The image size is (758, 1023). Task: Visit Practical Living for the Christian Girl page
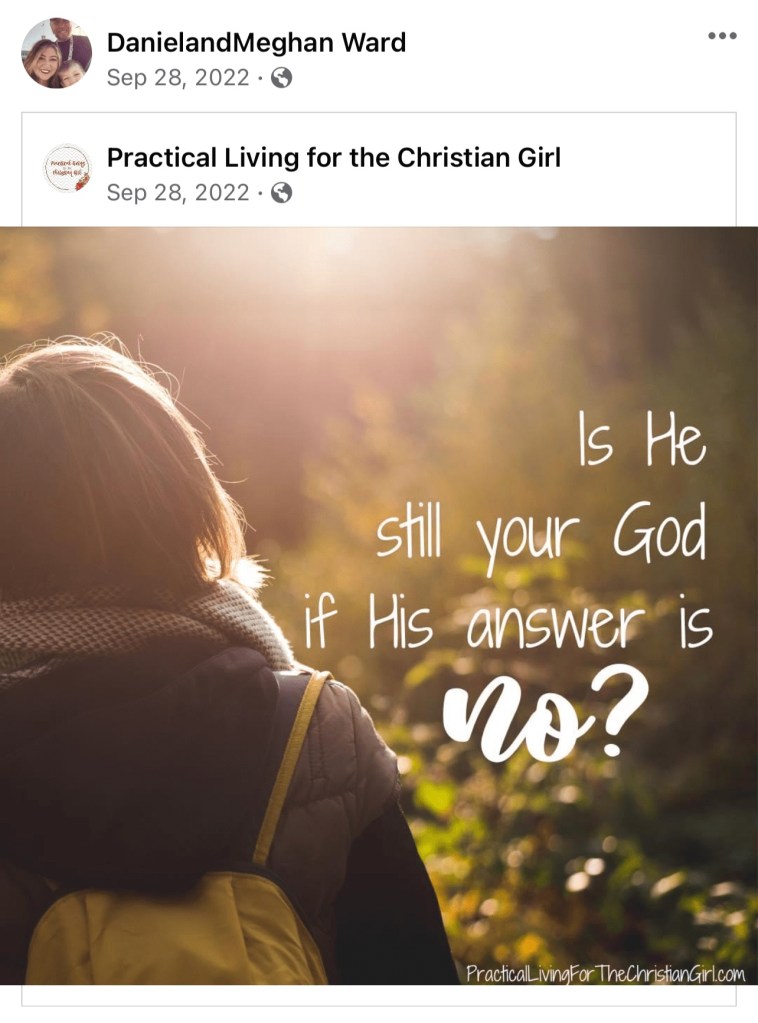coord(333,157)
